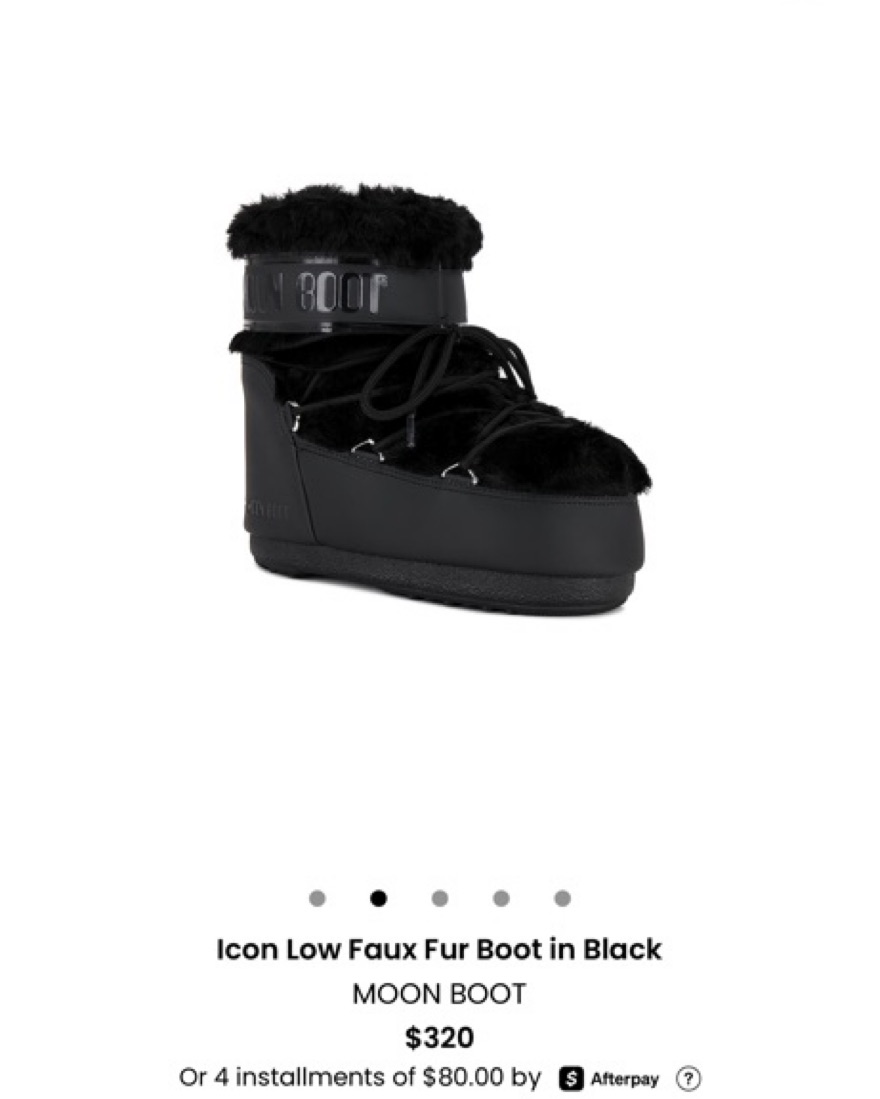Select the first carousel dot
The image size is (880, 1099).
coord(317,898)
